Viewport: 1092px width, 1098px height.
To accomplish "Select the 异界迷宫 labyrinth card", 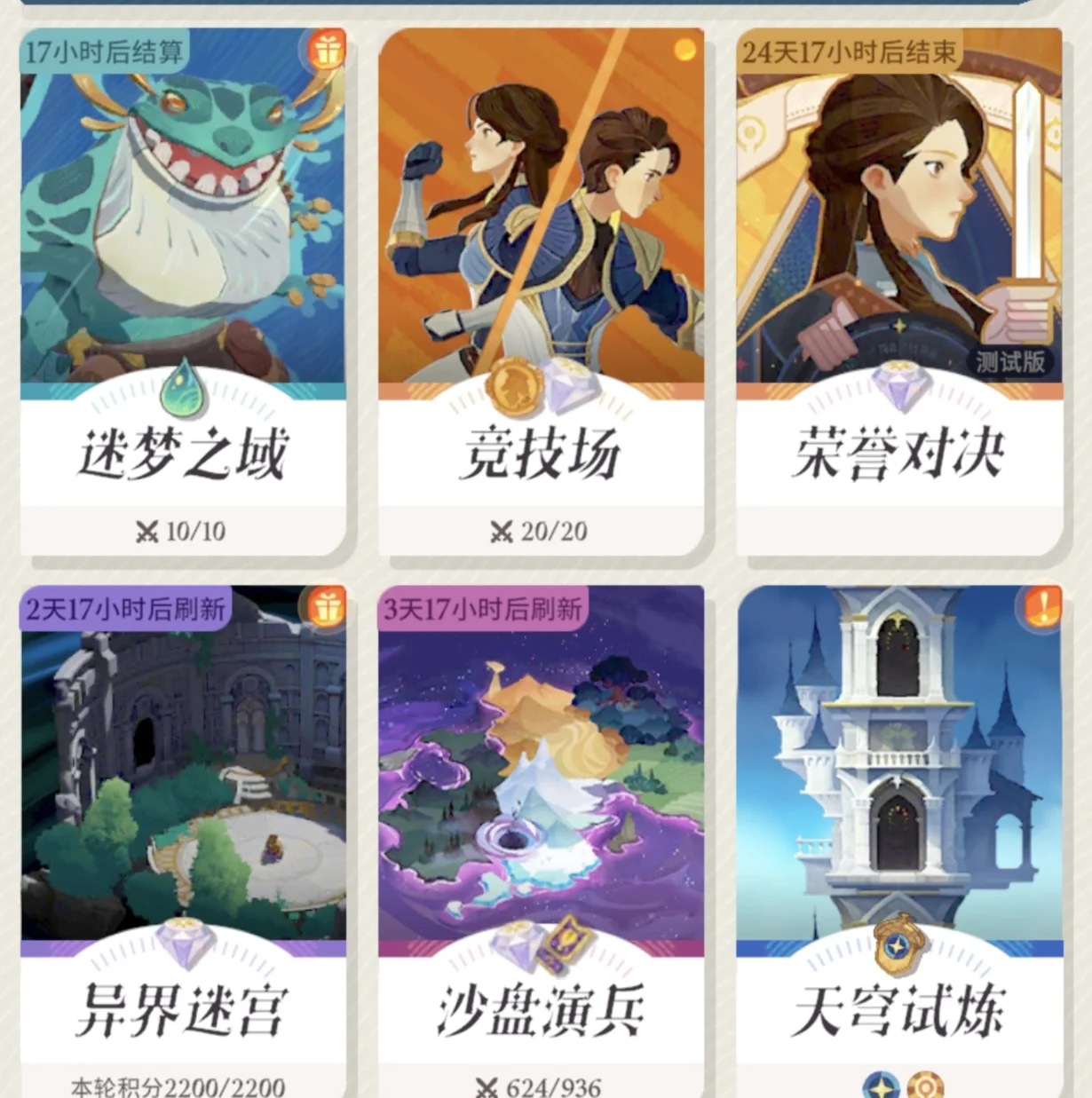I will 183,843.
